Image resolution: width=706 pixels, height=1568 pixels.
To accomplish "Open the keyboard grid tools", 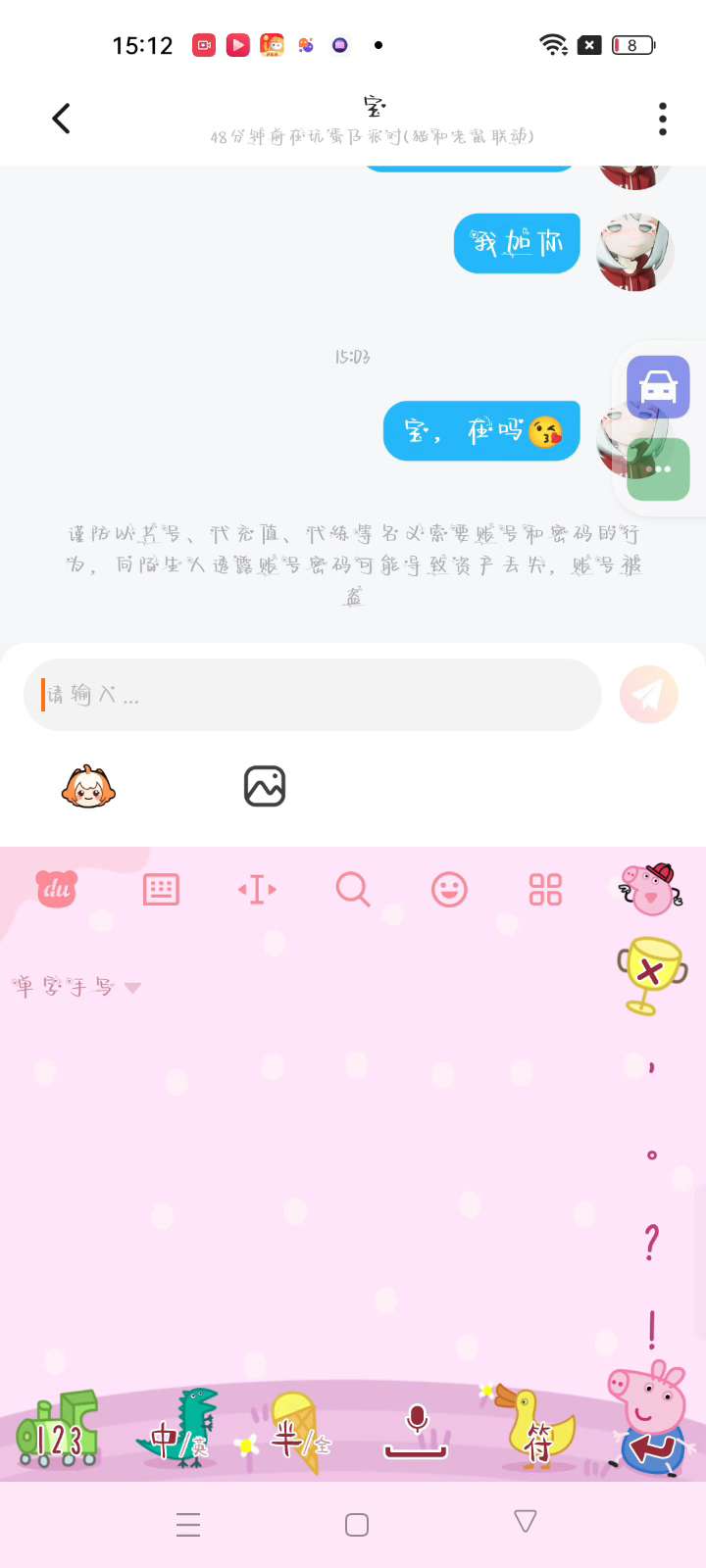I will [545, 890].
